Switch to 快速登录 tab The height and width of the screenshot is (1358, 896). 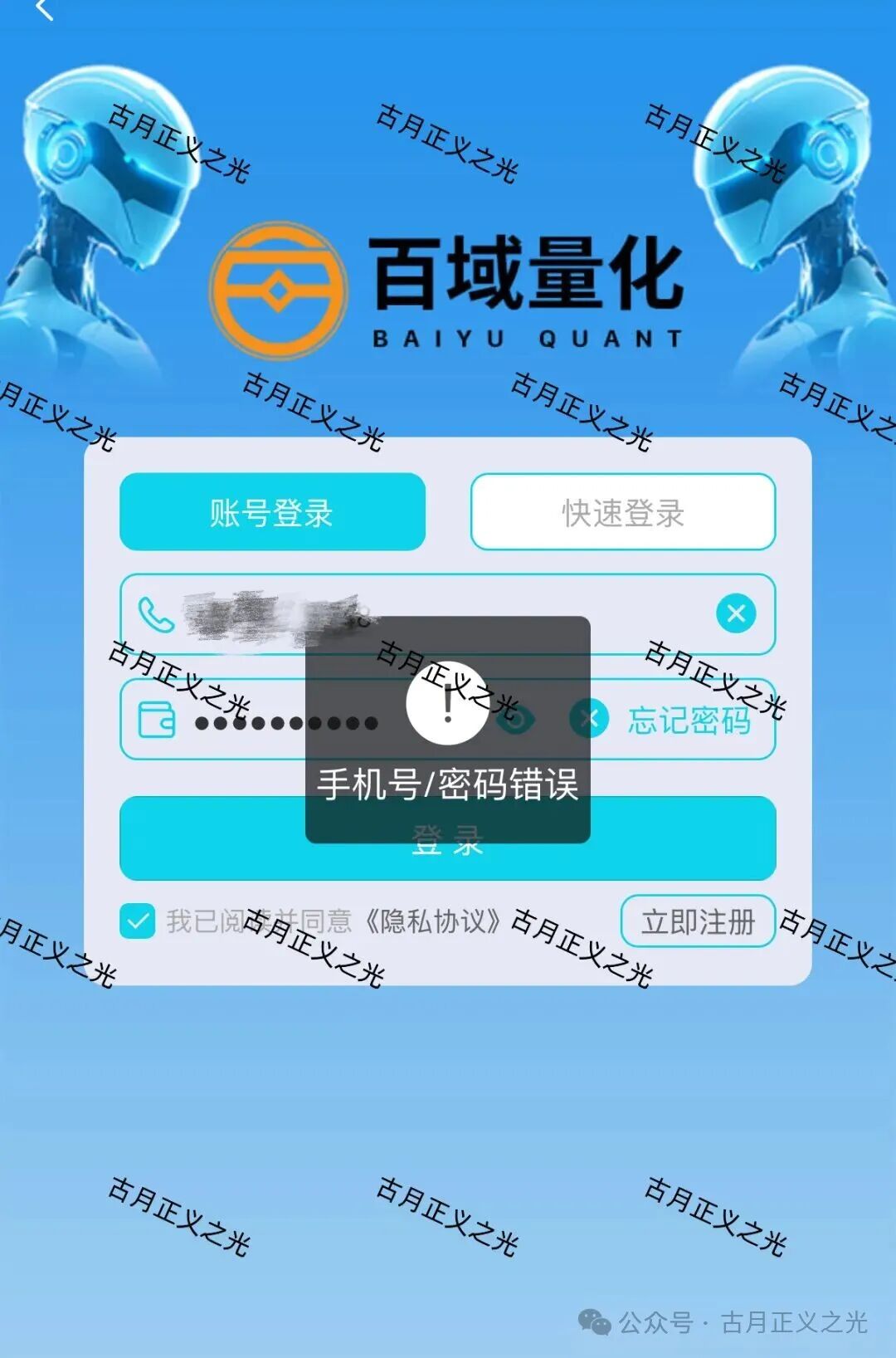(622, 512)
